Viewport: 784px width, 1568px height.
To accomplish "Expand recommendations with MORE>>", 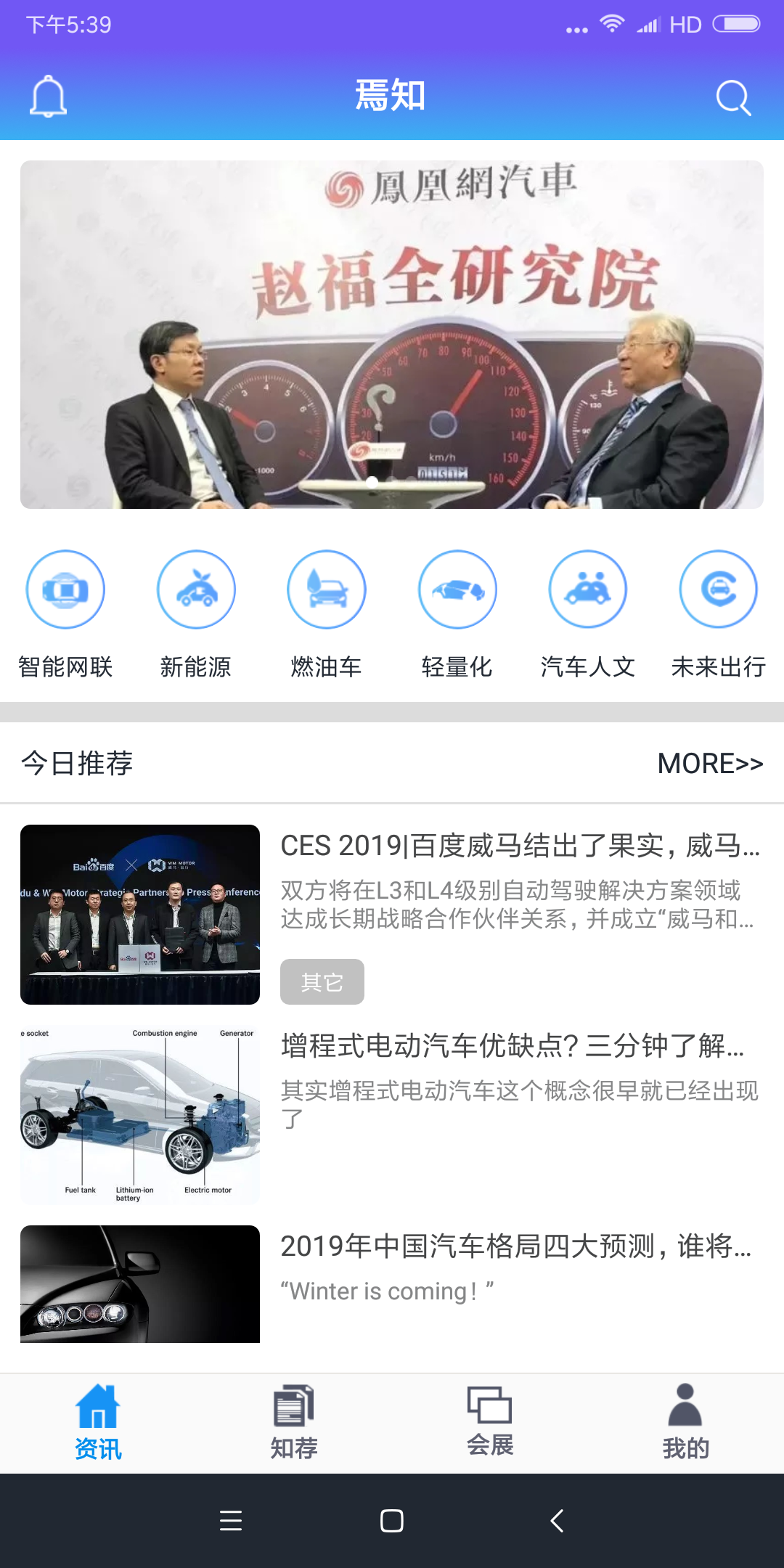I will pos(710,764).
